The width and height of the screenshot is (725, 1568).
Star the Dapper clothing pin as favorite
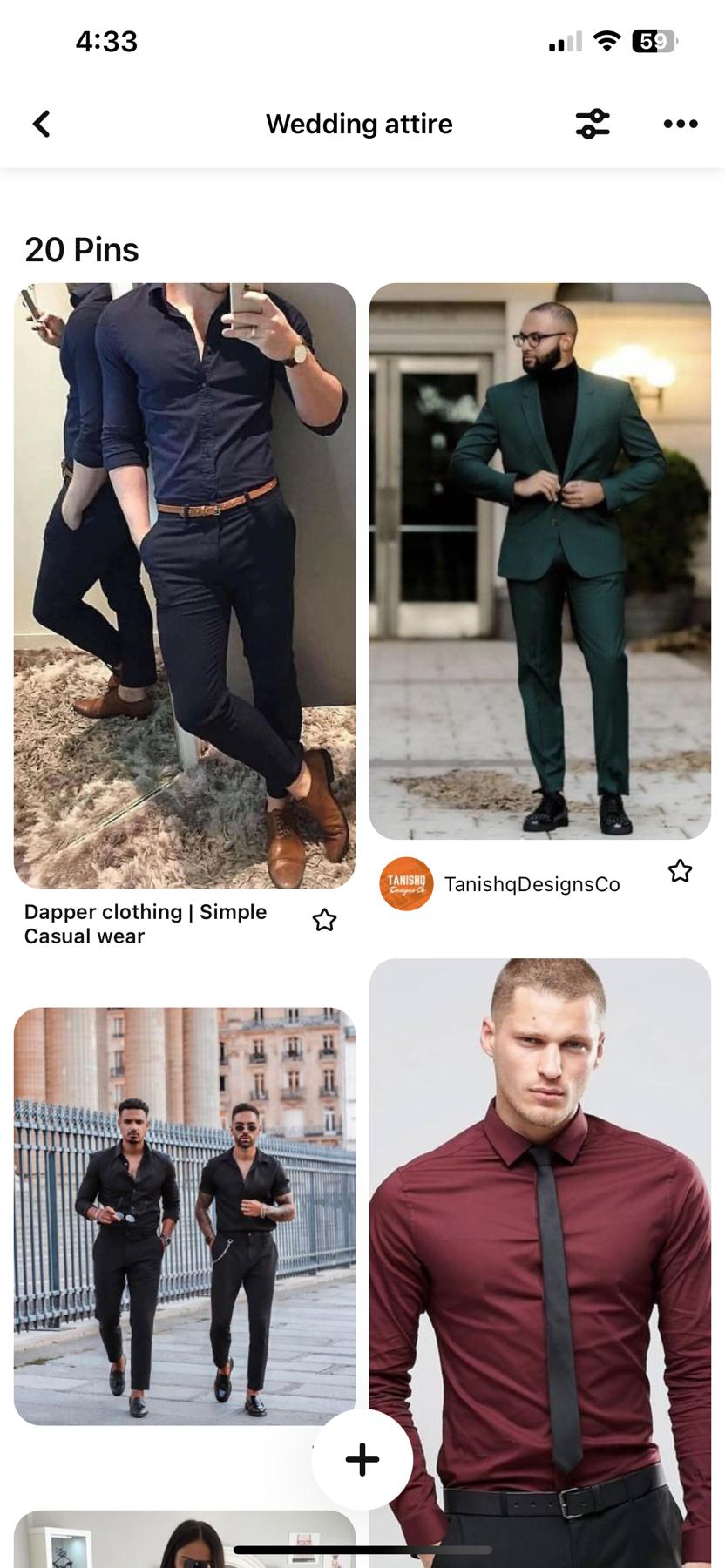tap(324, 920)
